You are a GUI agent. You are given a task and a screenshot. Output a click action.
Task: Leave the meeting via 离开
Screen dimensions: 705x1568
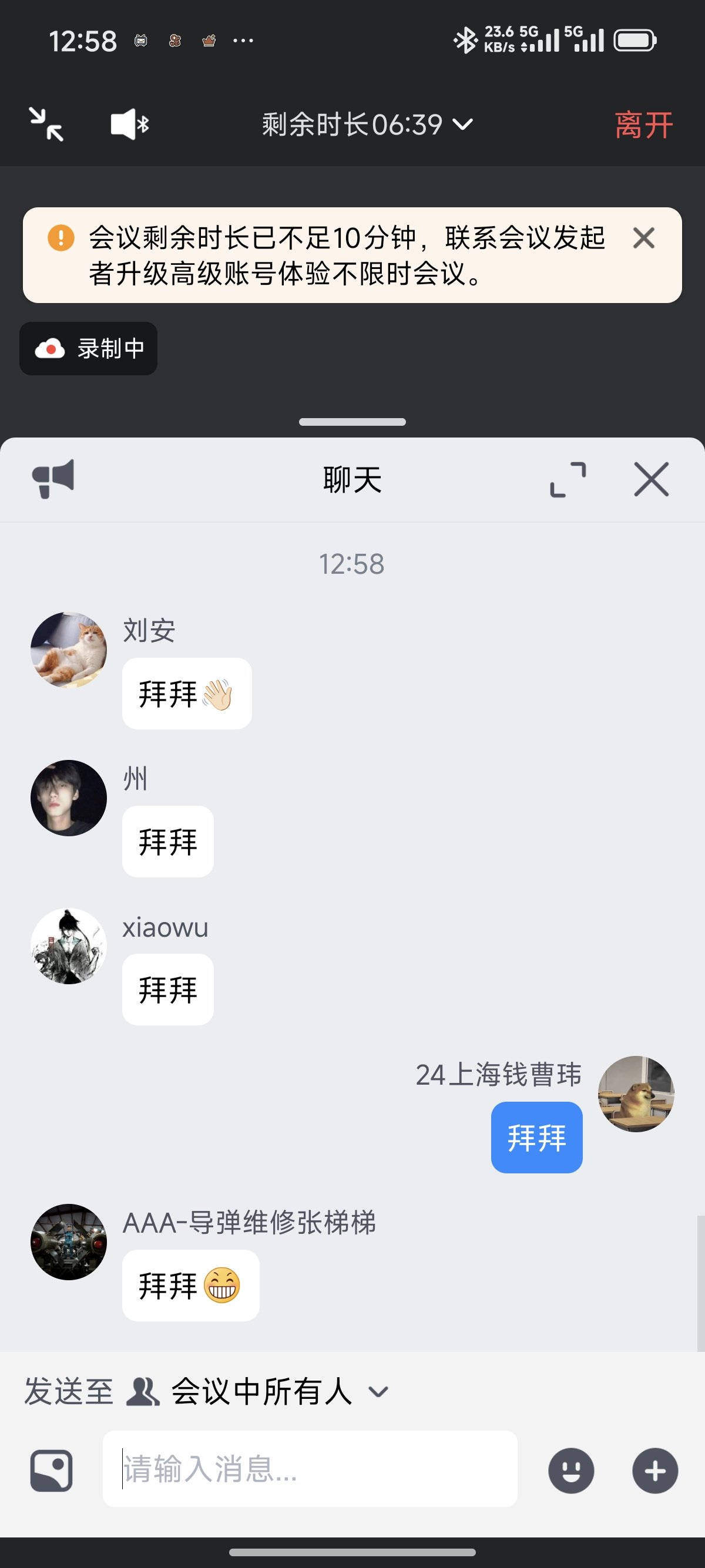643,126
